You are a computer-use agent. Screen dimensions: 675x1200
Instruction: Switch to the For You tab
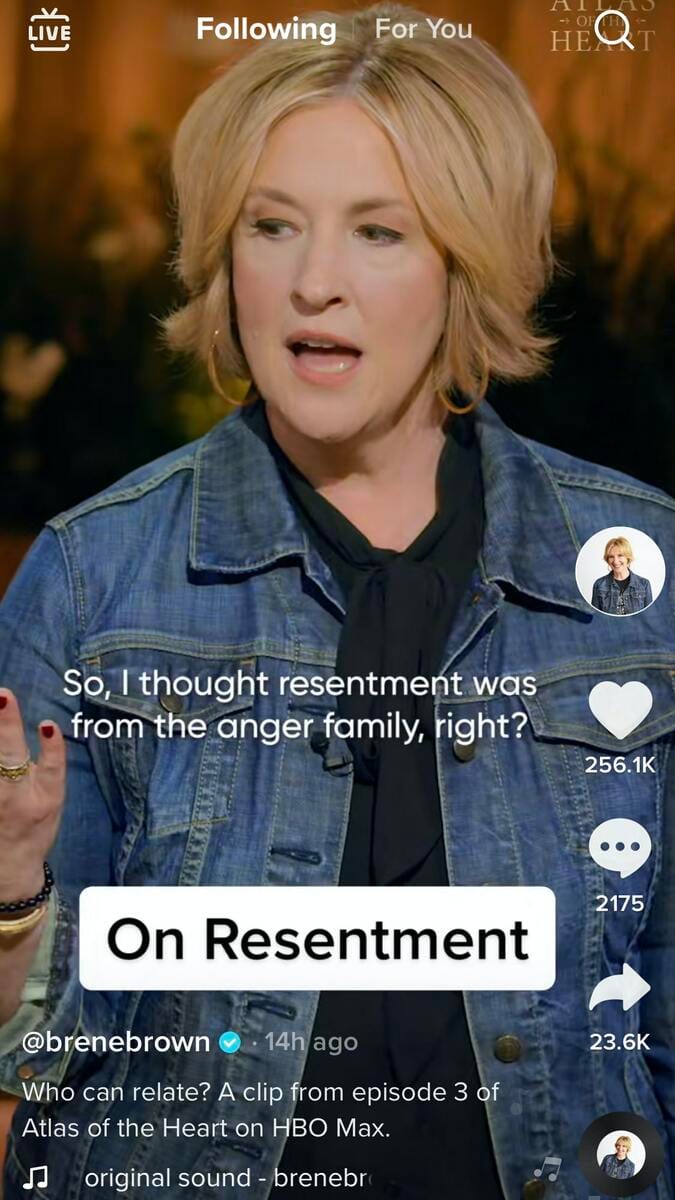coord(423,30)
